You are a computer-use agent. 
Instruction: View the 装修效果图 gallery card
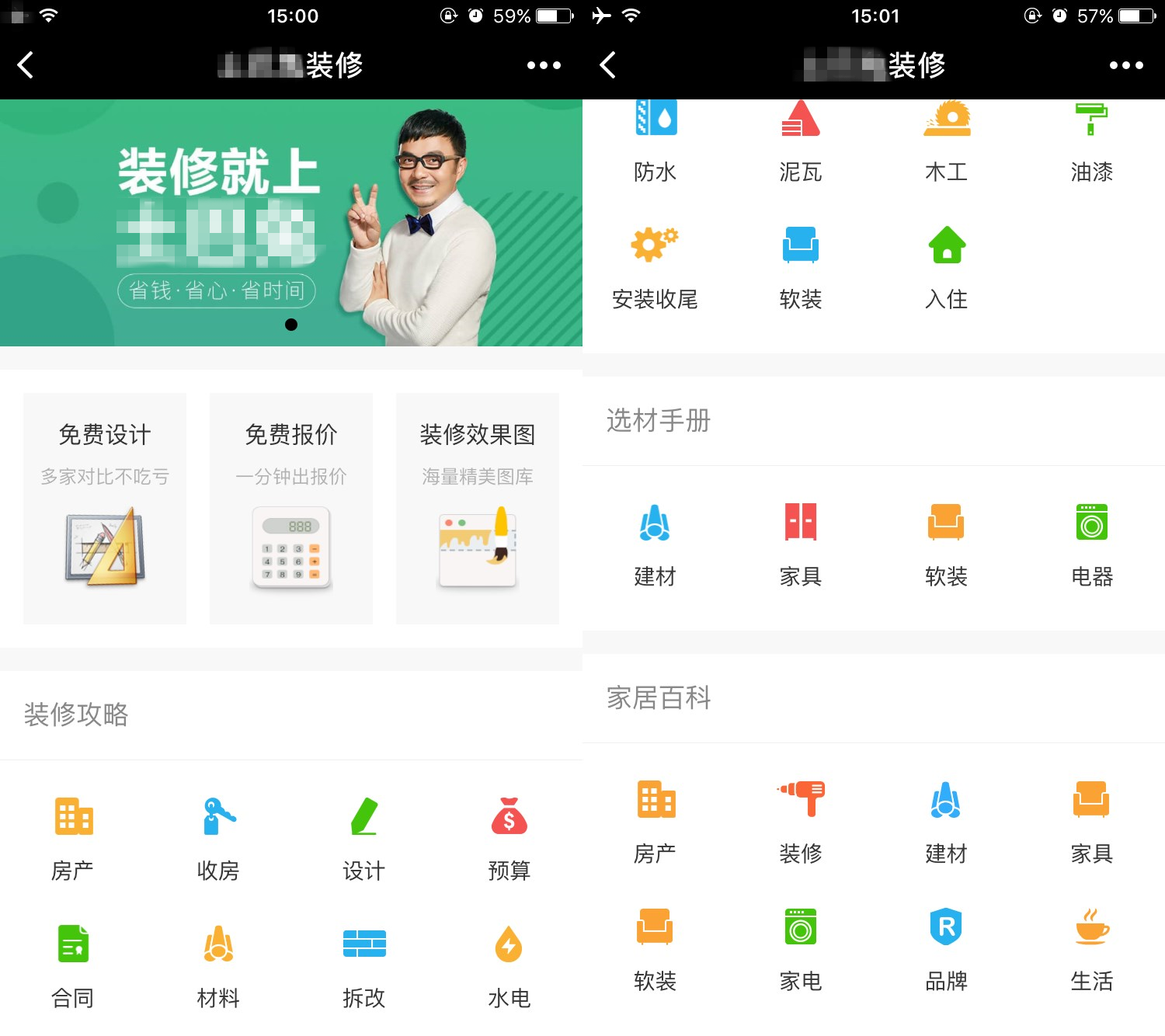pyautogui.click(x=478, y=508)
